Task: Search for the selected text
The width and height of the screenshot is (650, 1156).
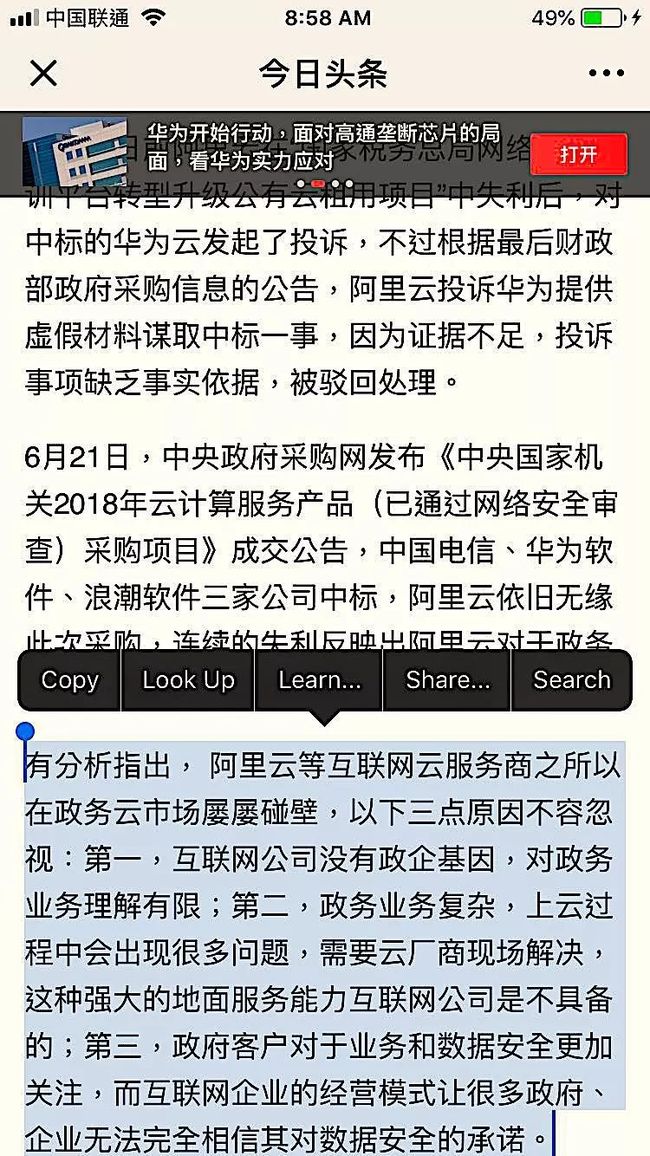Action: (572, 680)
